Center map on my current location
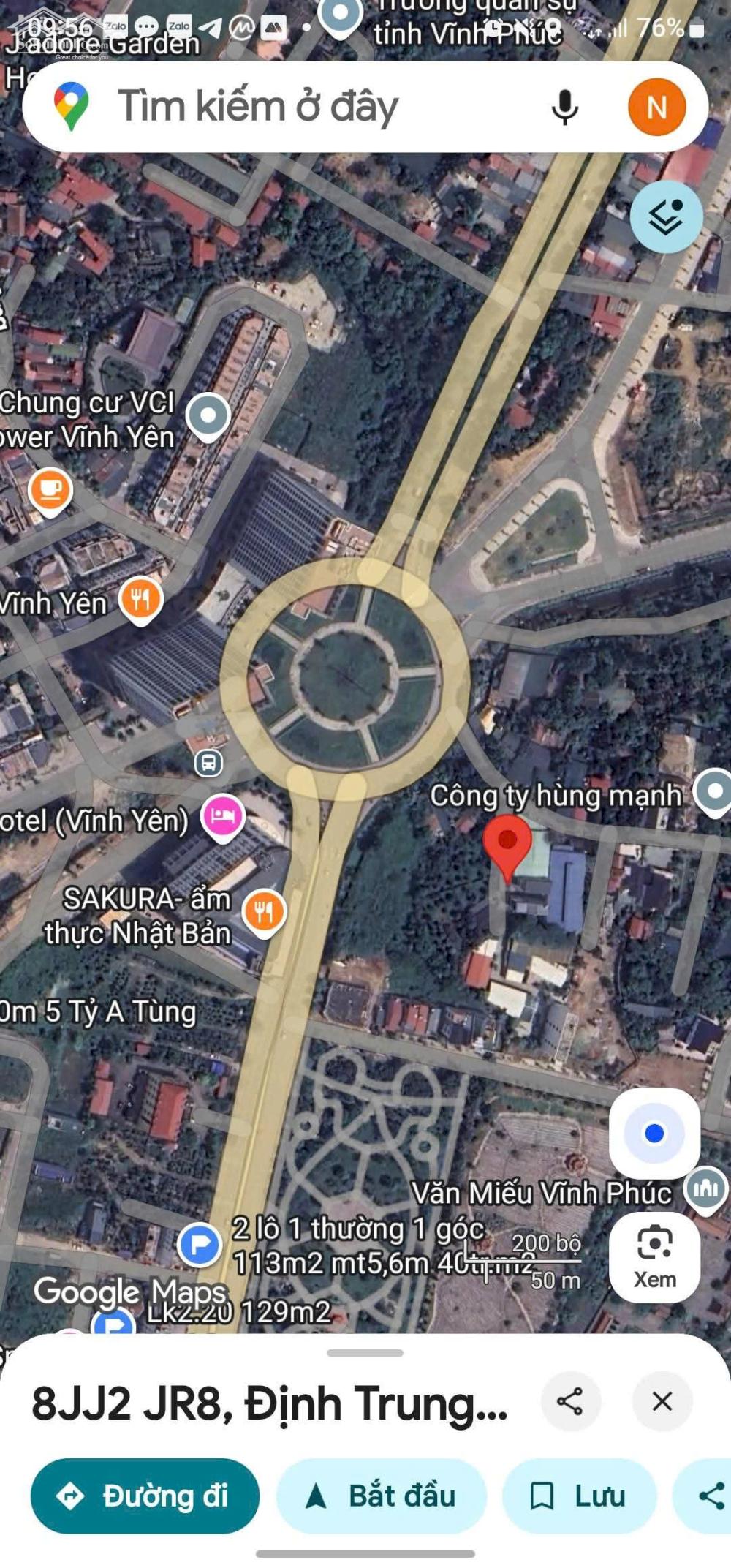This screenshot has width=731, height=1568. [x=654, y=1133]
